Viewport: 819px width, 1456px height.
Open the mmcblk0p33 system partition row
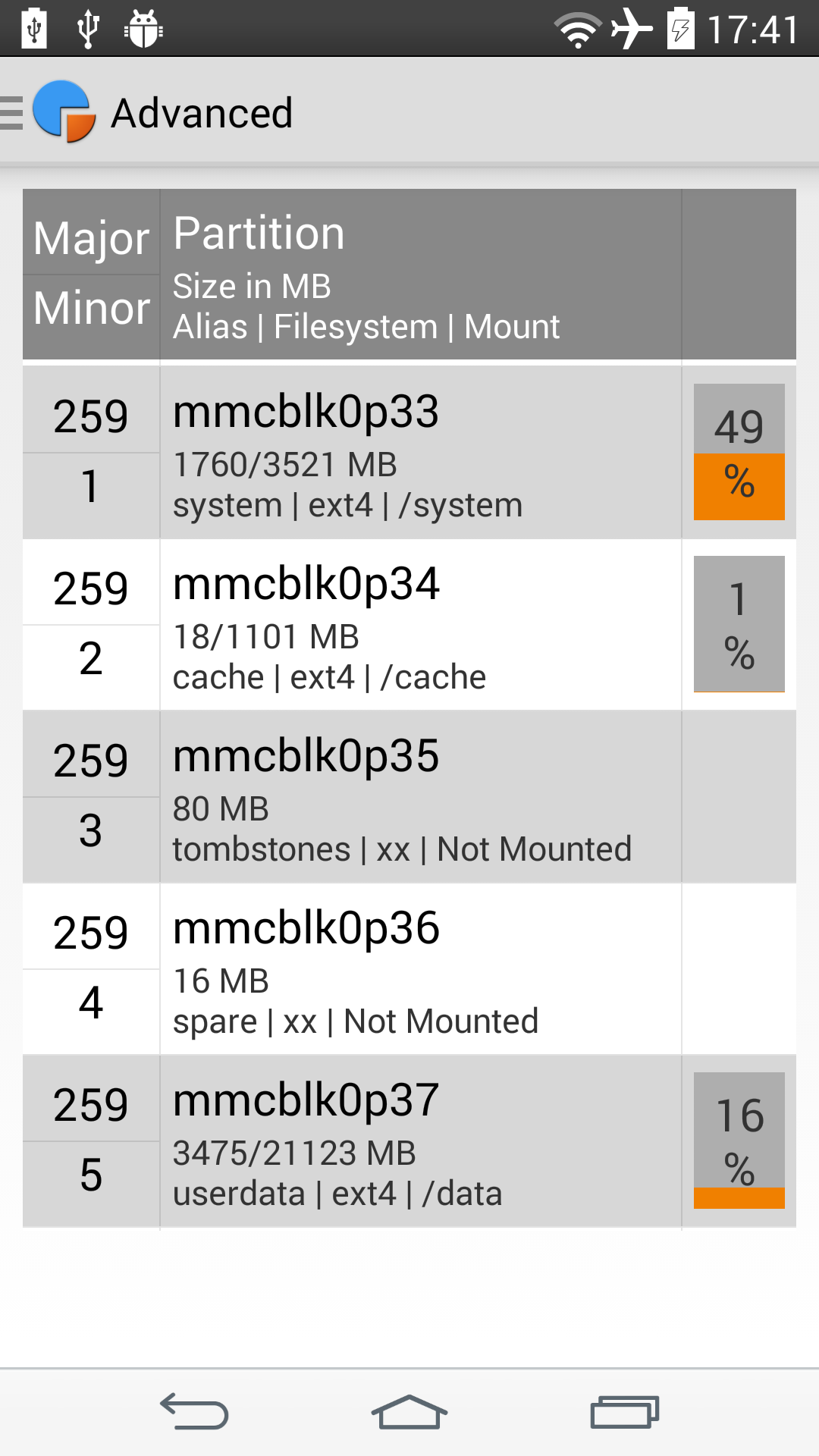click(409, 453)
